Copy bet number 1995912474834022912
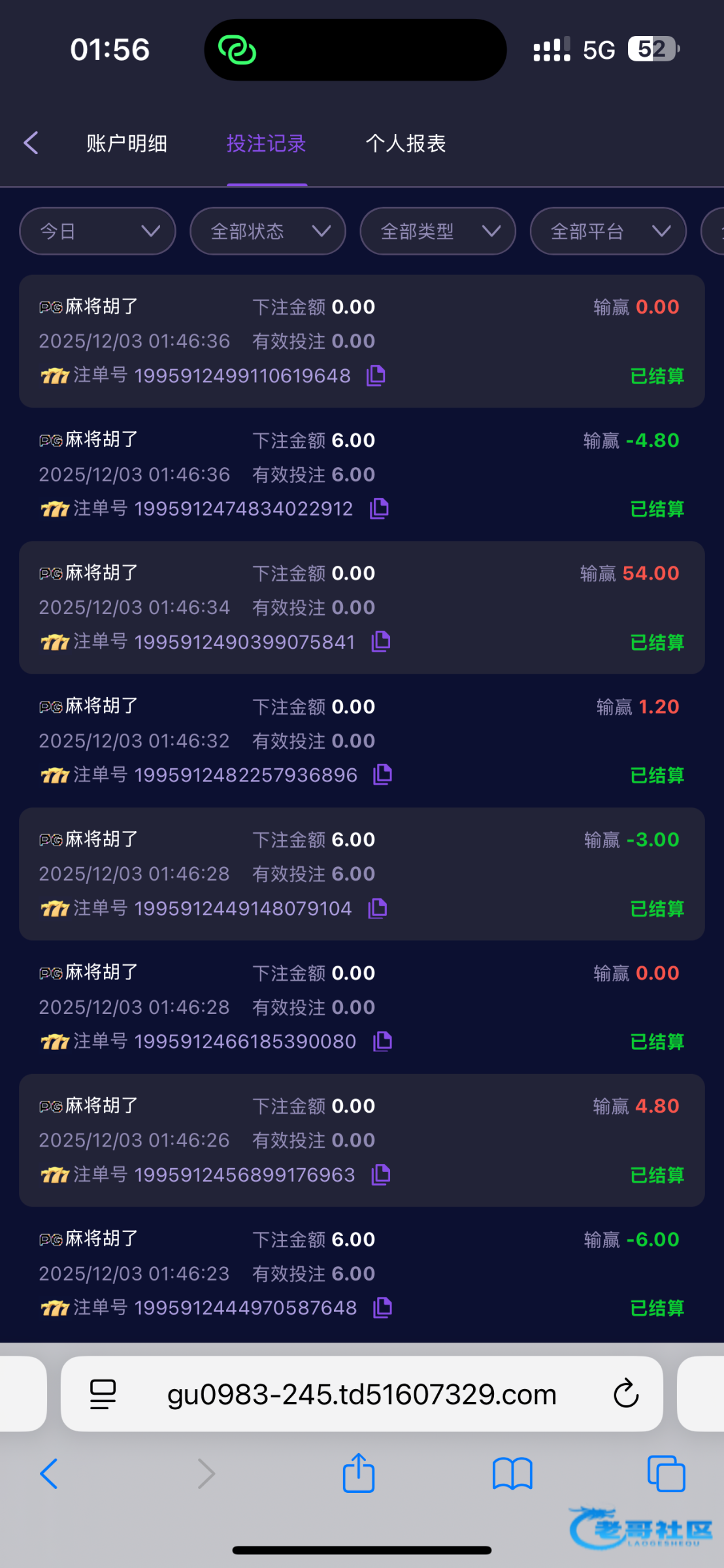This screenshot has height=1568, width=724. click(x=379, y=508)
